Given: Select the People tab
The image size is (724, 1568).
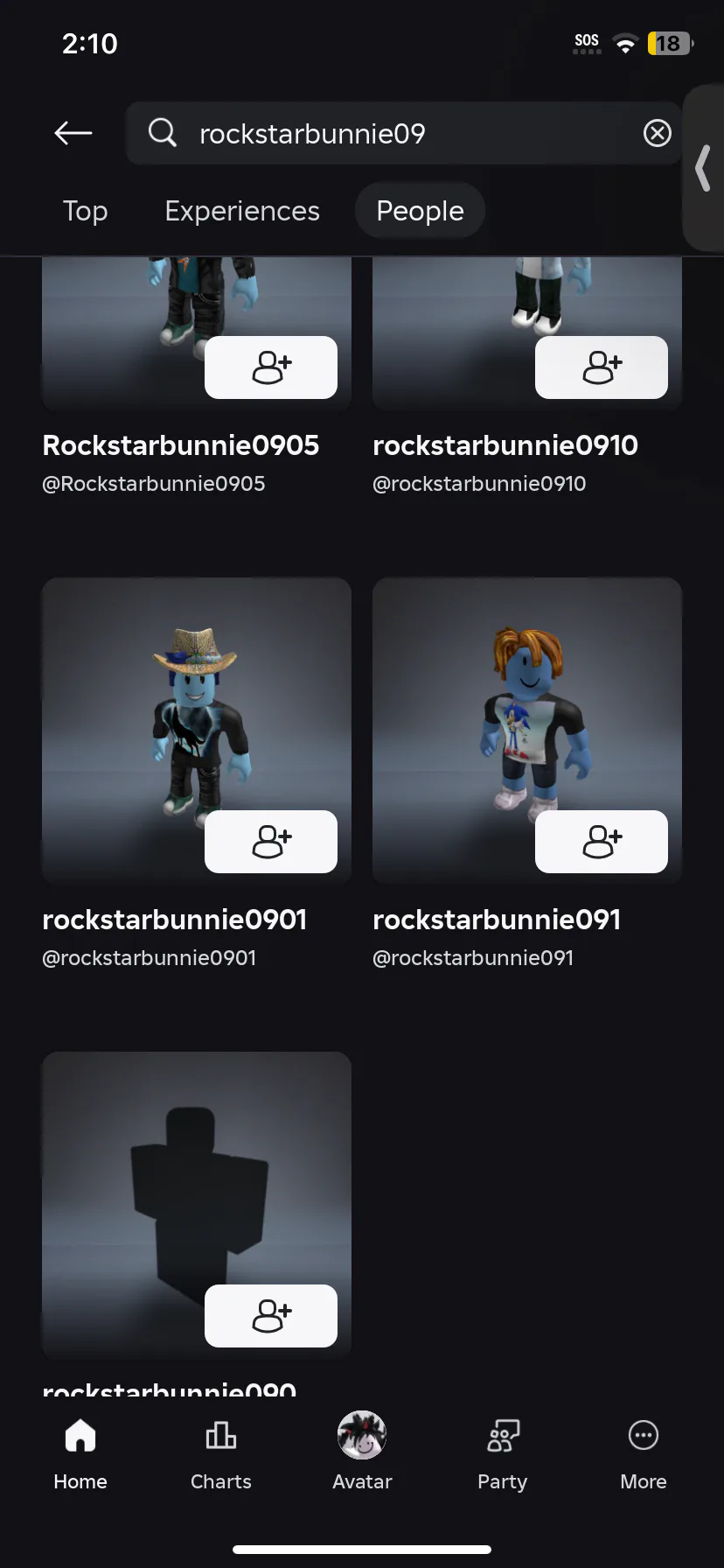Looking at the screenshot, I should click(420, 211).
